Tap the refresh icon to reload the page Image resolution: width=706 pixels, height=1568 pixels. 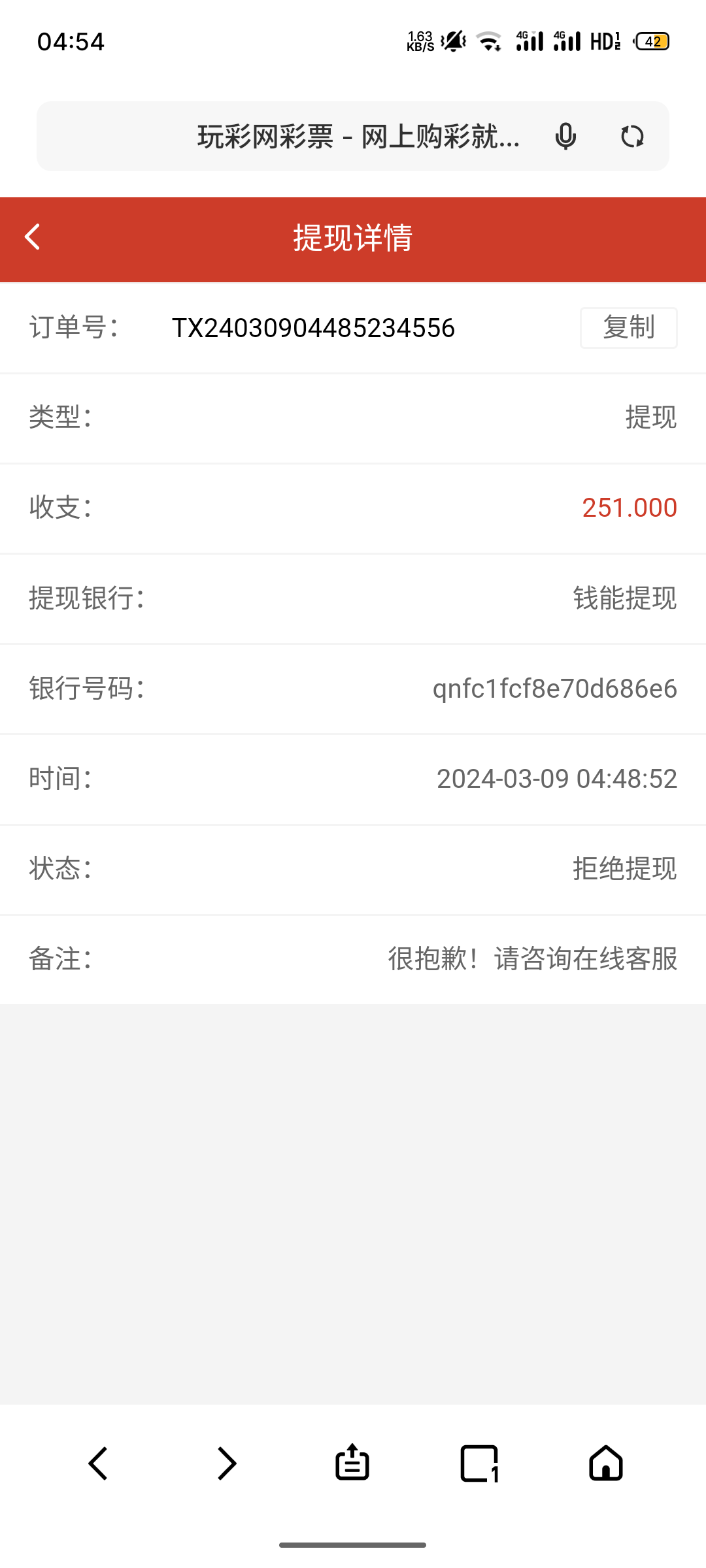[x=631, y=136]
